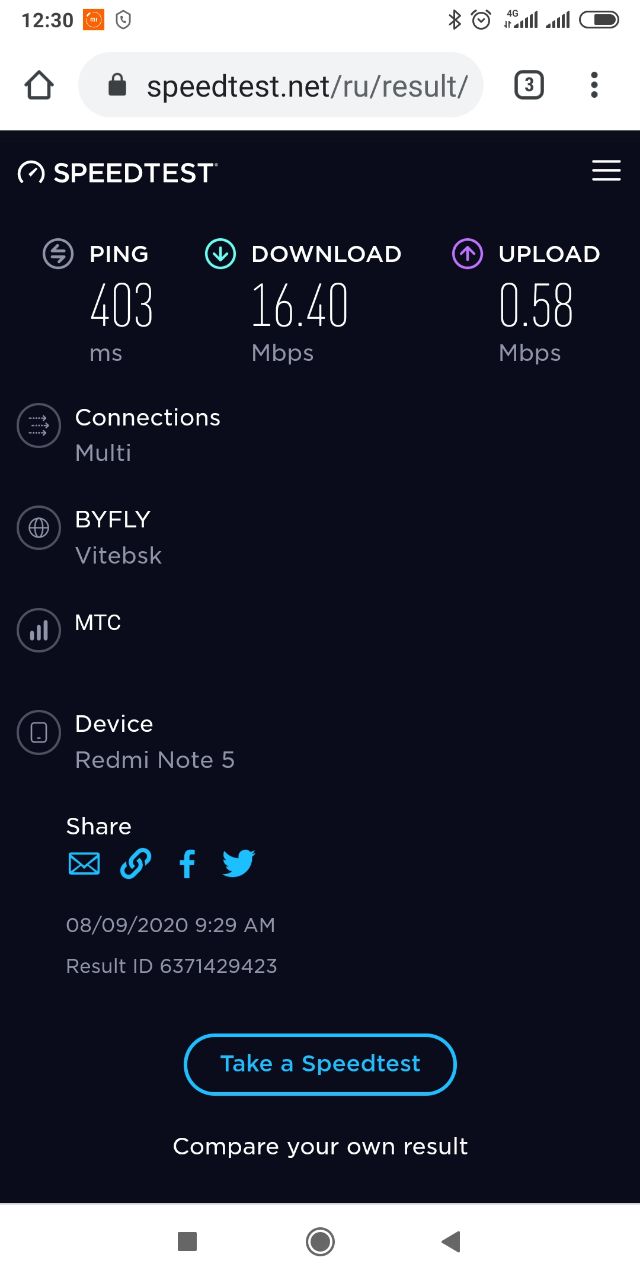Tap the speedtest.net address bar
This screenshot has width=640, height=1280.
coord(281,86)
